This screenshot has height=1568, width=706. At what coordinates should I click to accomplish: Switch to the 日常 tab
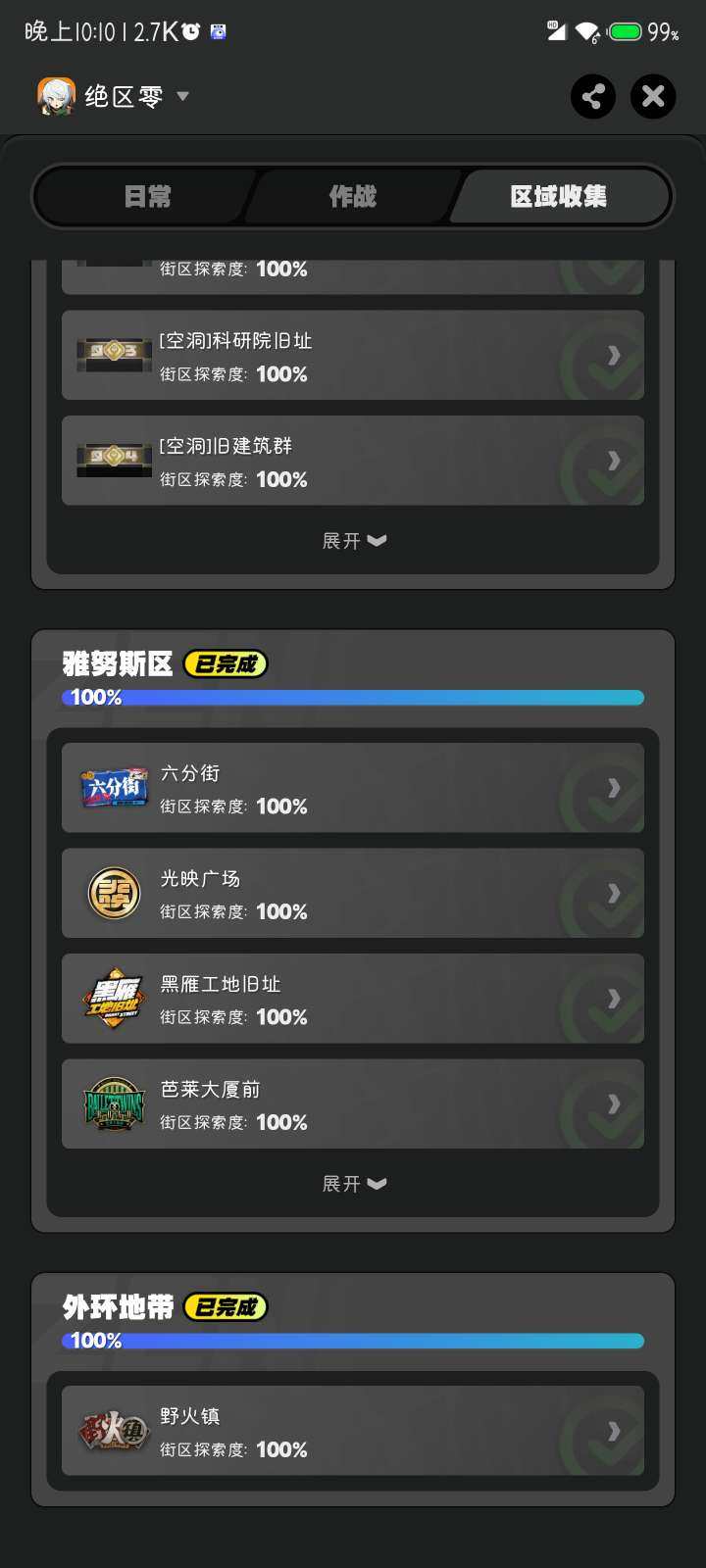click(146, 196)
